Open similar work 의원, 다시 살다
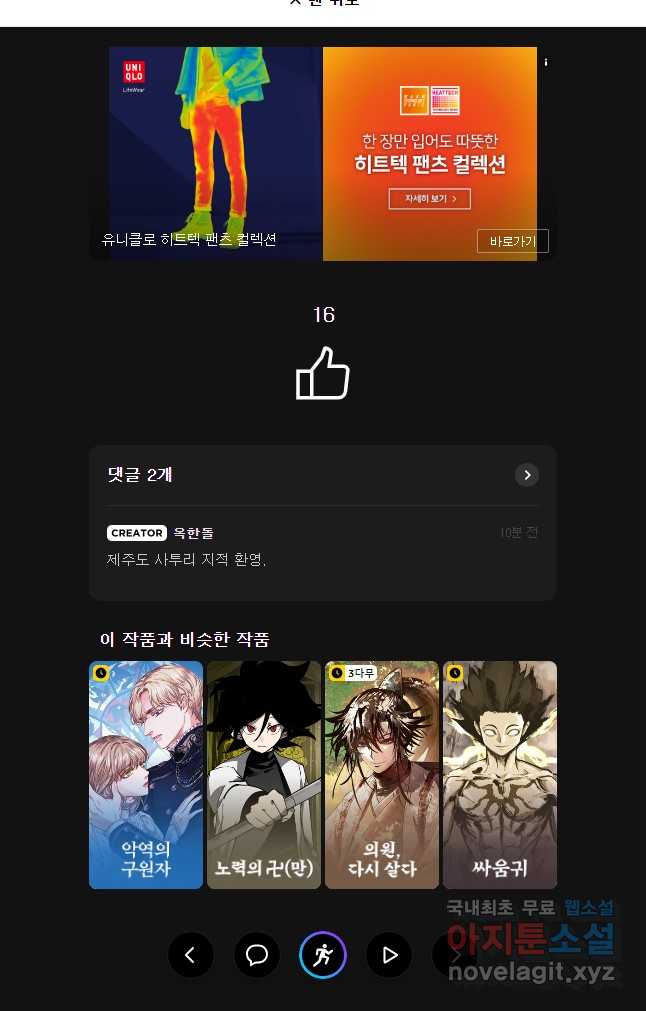Image resolution: width=646 pixels, height=1011 pixels. [x=382, y=774]
